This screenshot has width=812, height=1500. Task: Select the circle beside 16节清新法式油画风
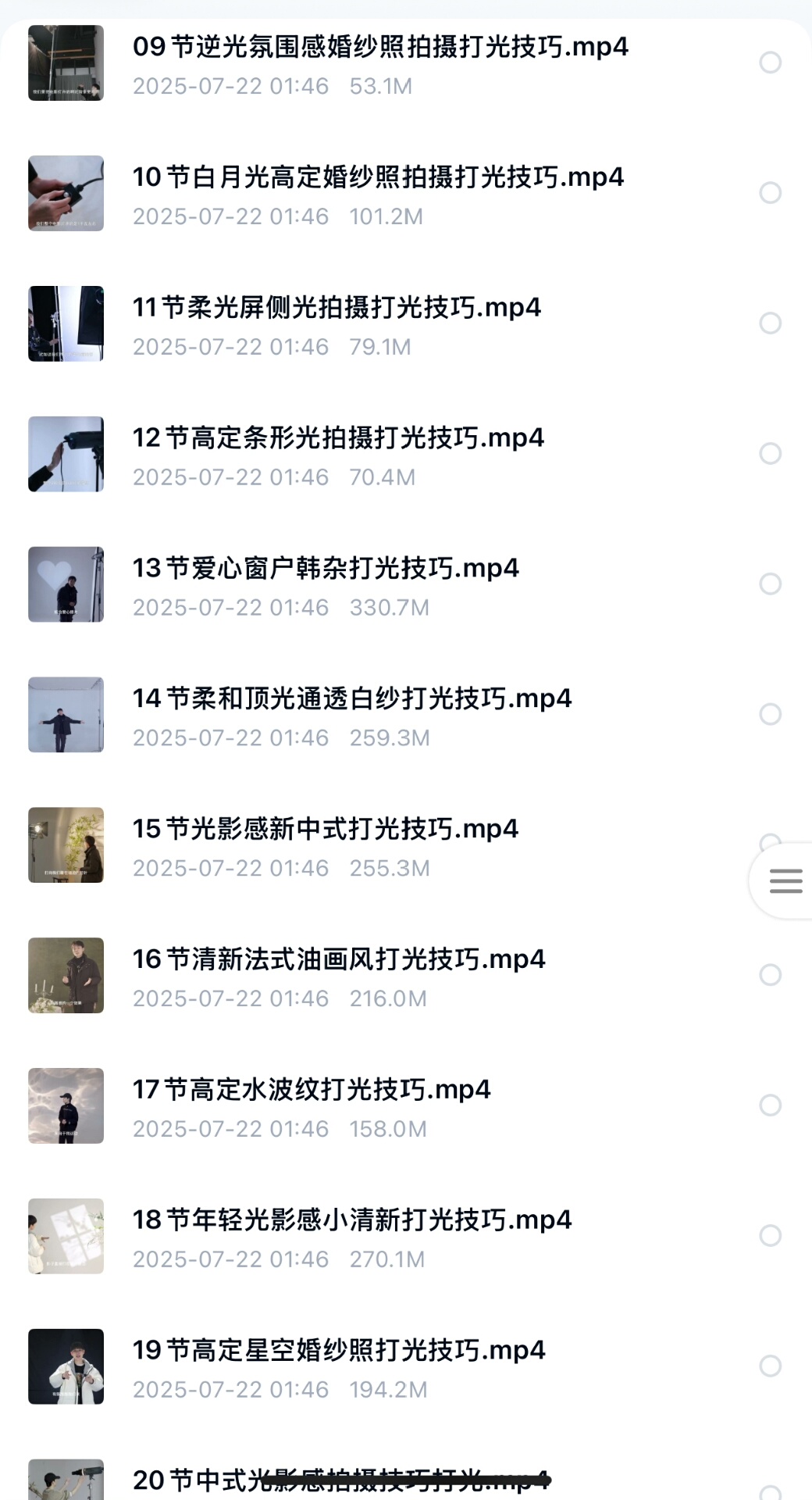(770, 975)
